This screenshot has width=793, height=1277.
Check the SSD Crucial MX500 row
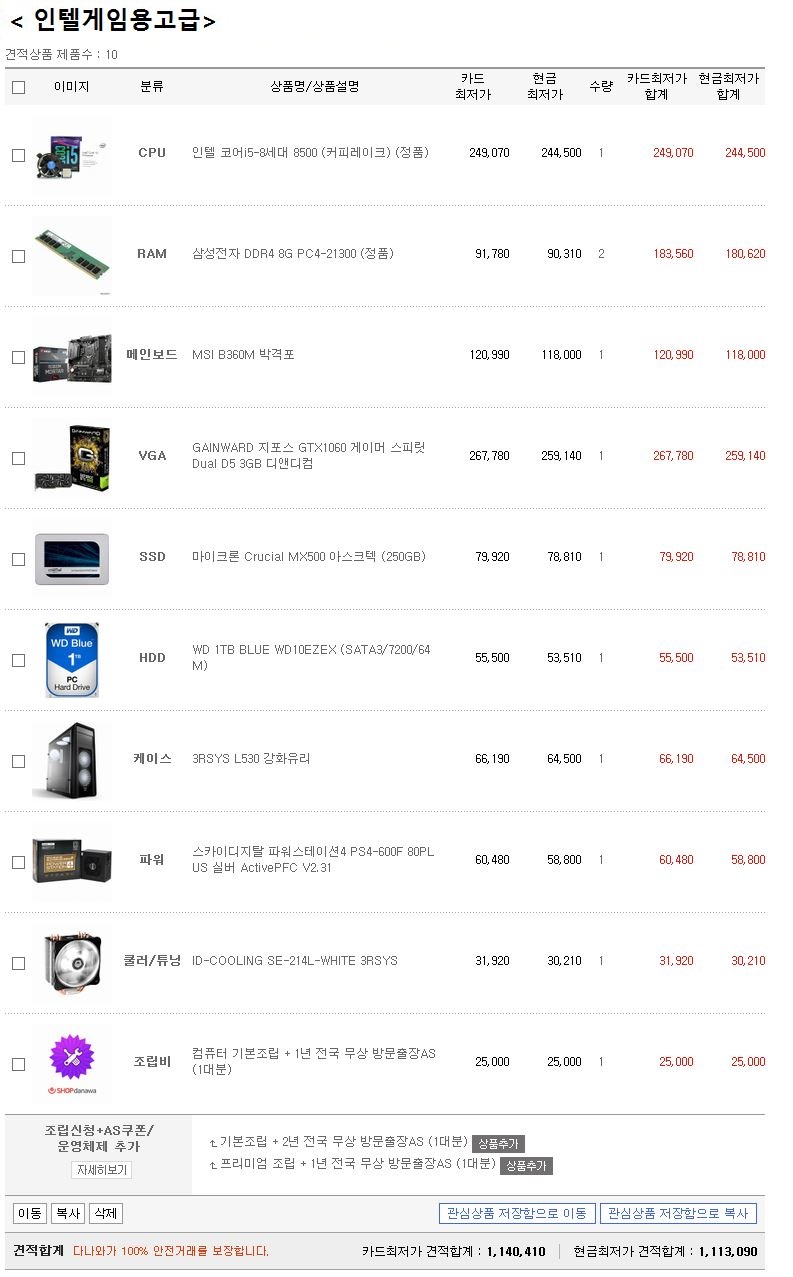tap(18, 559)
